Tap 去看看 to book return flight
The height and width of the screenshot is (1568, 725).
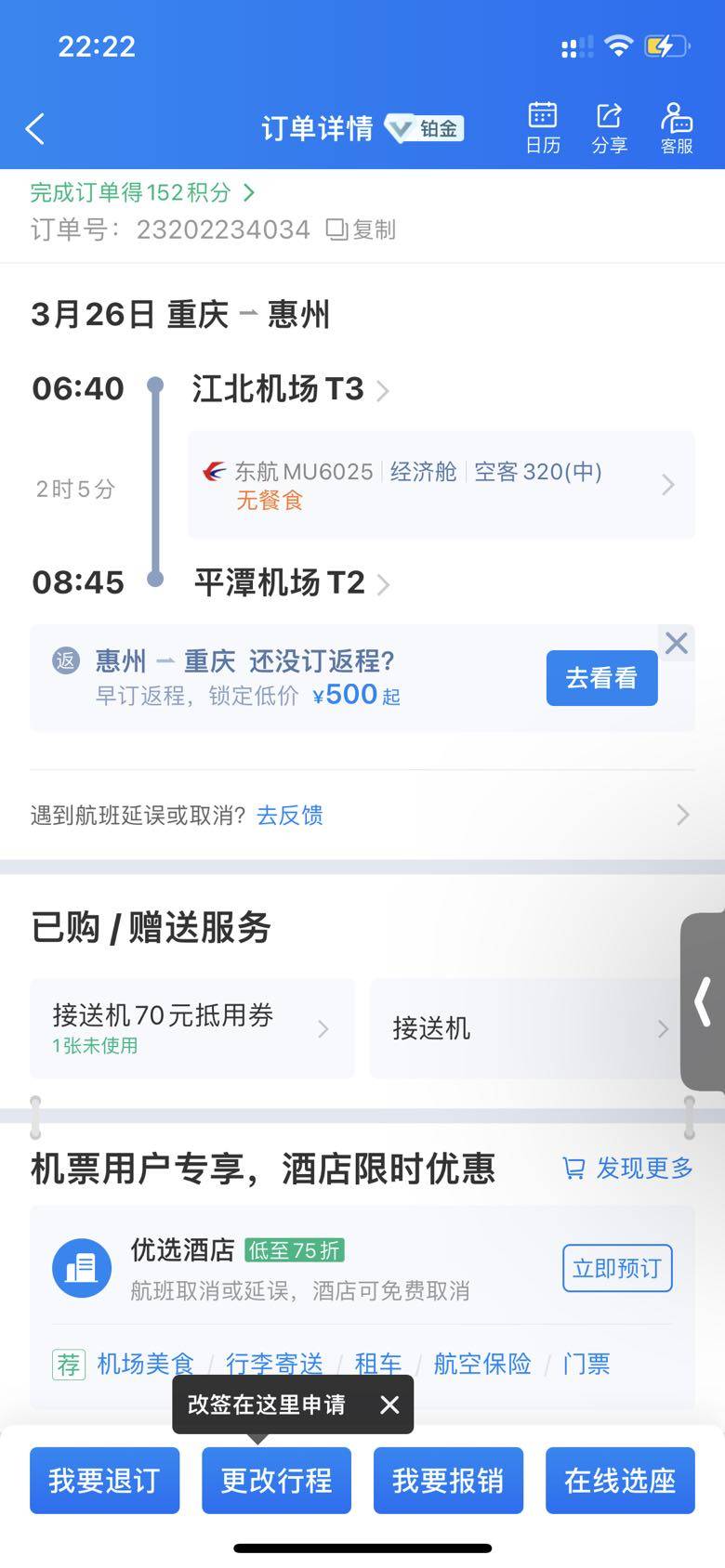(601, 678)
